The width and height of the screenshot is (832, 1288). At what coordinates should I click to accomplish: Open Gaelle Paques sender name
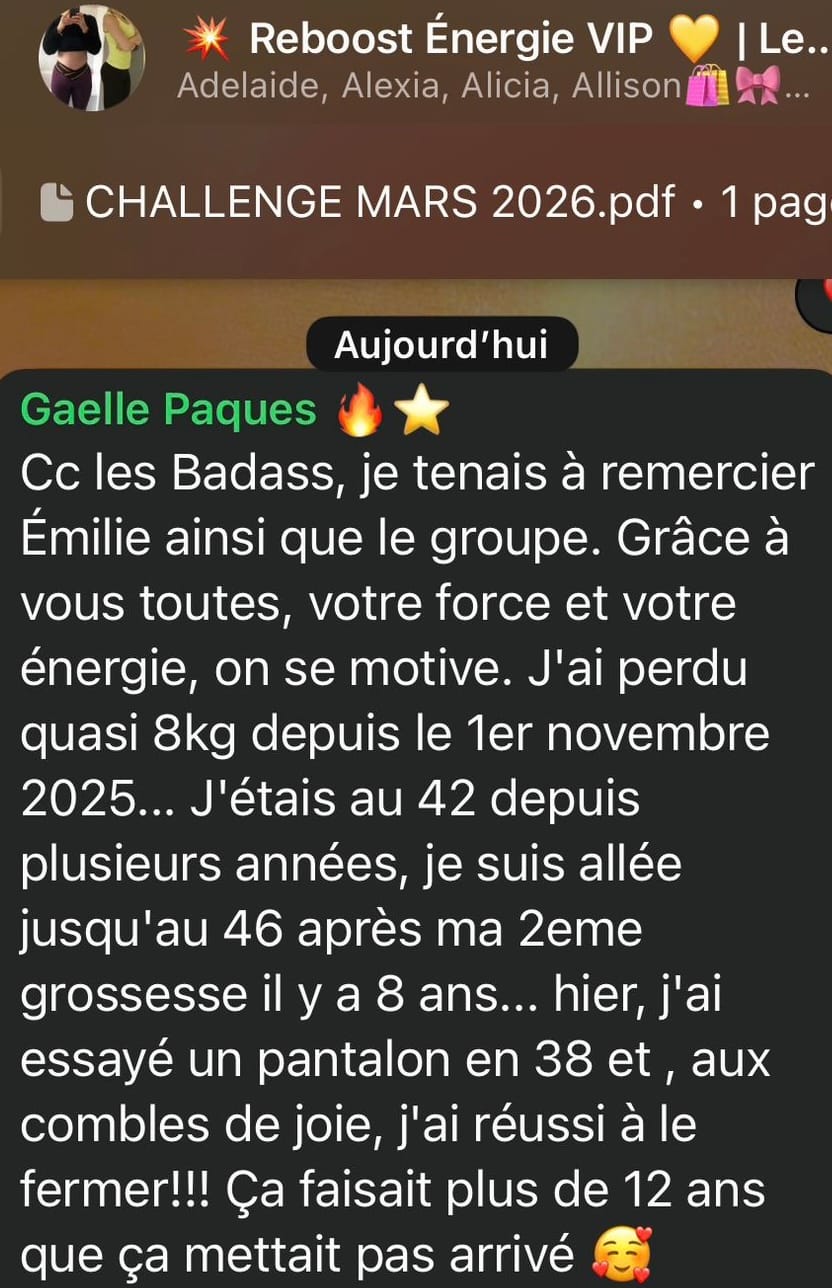pos(168,409)
